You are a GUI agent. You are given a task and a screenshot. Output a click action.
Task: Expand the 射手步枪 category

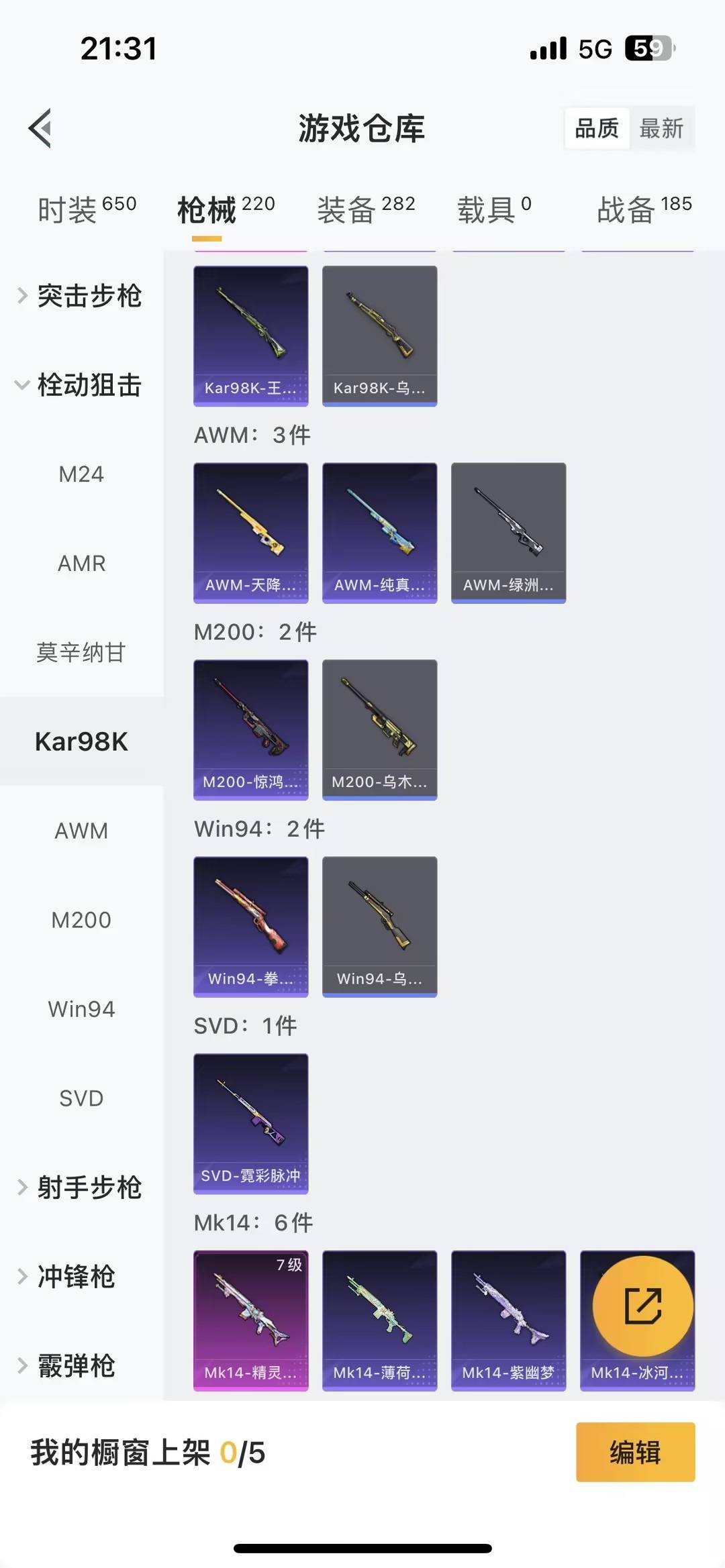(81, 1188)
